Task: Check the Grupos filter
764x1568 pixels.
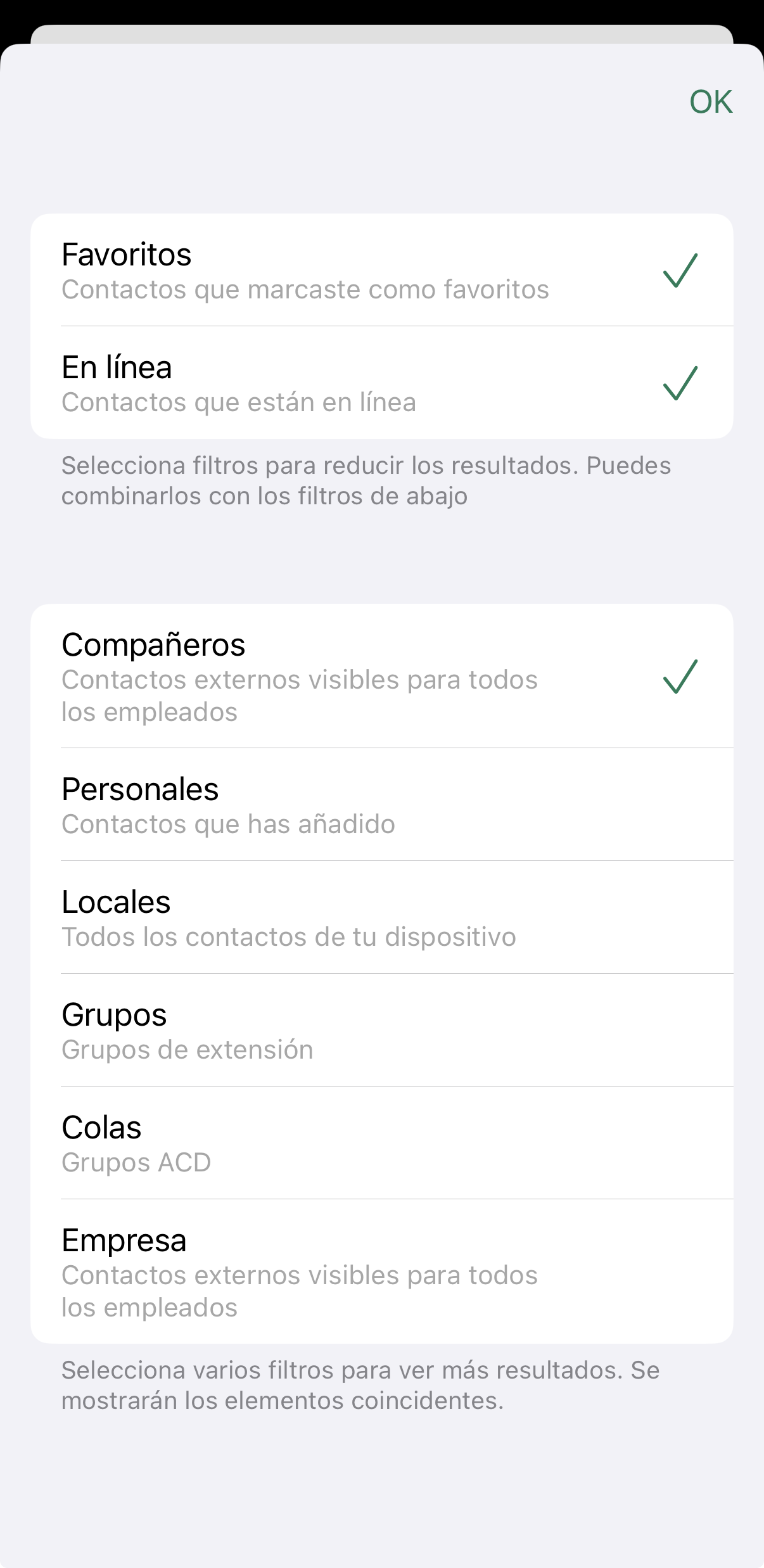Action: pos(381,1031)
